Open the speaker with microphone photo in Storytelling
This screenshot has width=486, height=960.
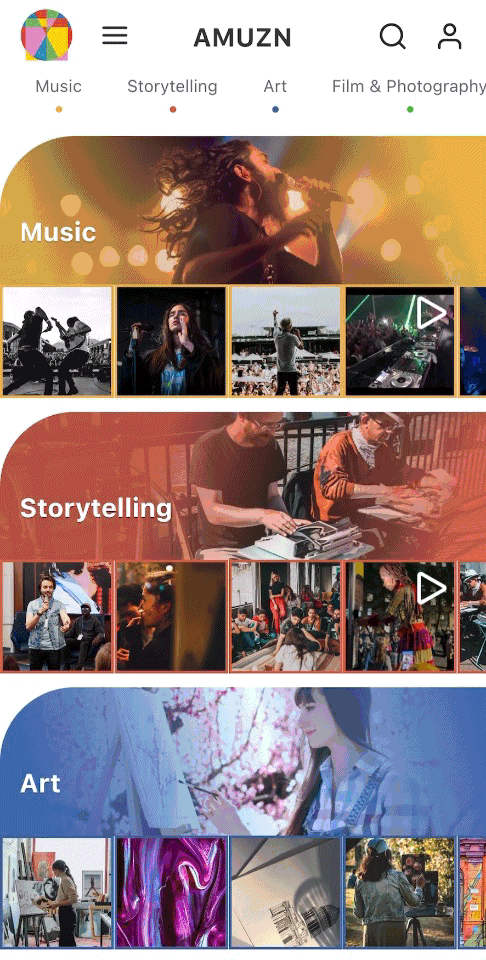pyautogui.click(x=57, y=617)
